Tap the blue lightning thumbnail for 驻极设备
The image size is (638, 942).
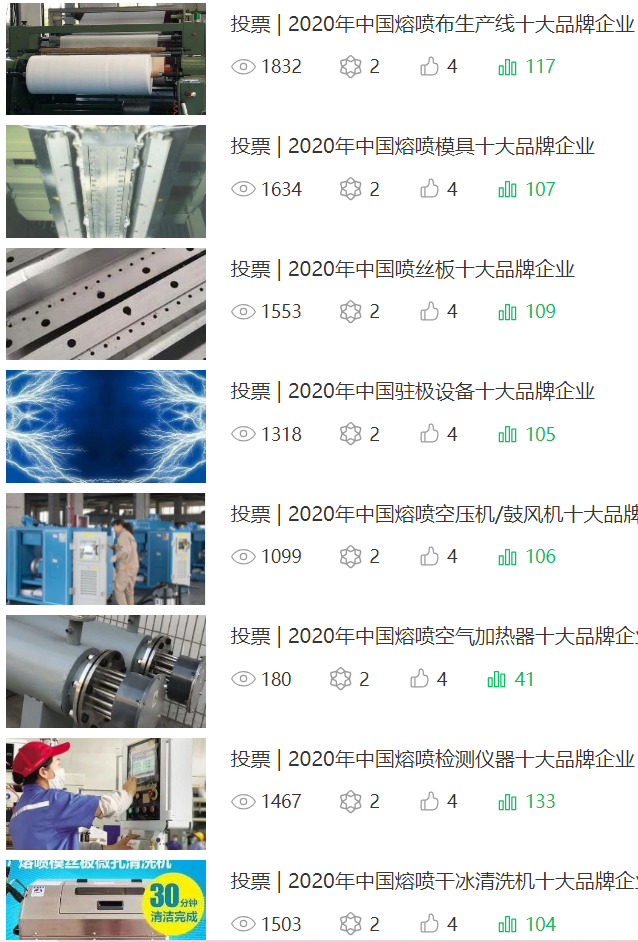click(106, 427)
